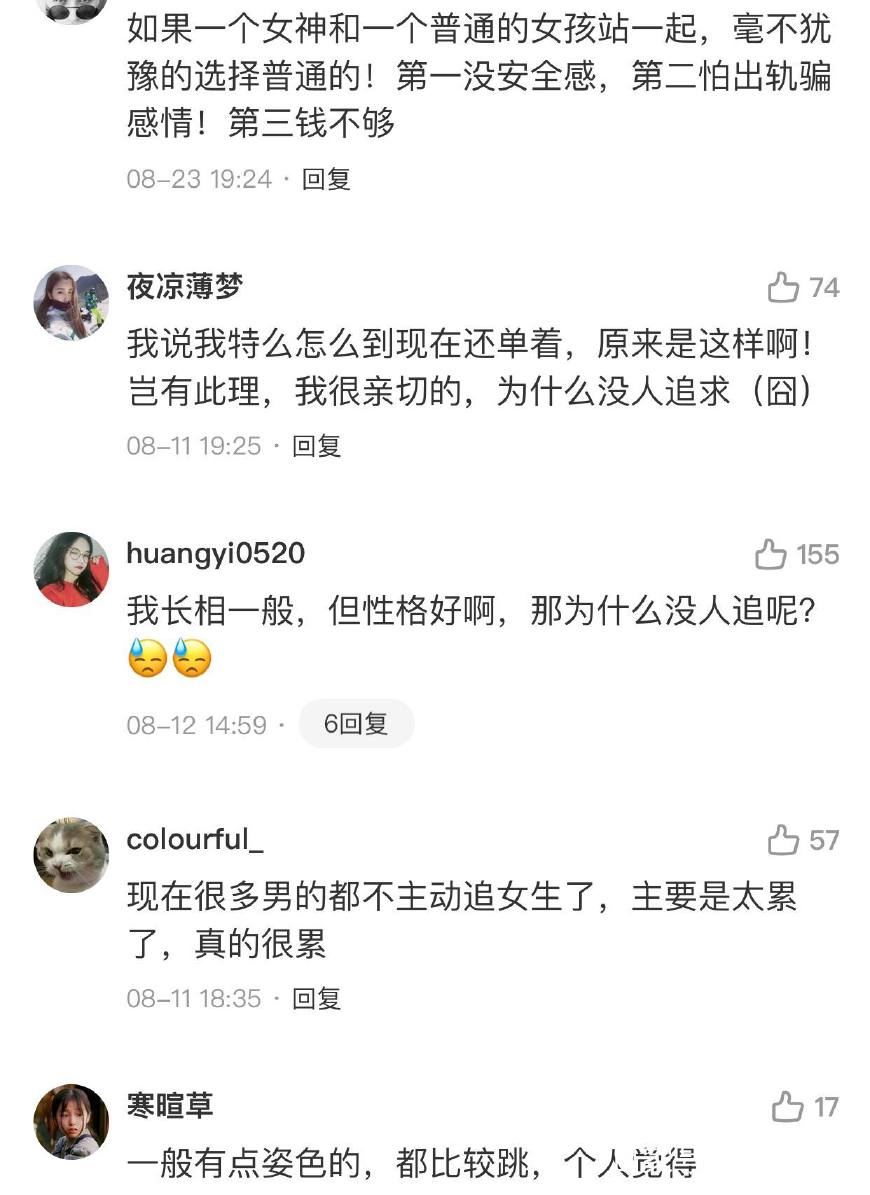Like 夜凉薄梦's comment
Screen dimensions: 870x1195
(x=783, y=288)
